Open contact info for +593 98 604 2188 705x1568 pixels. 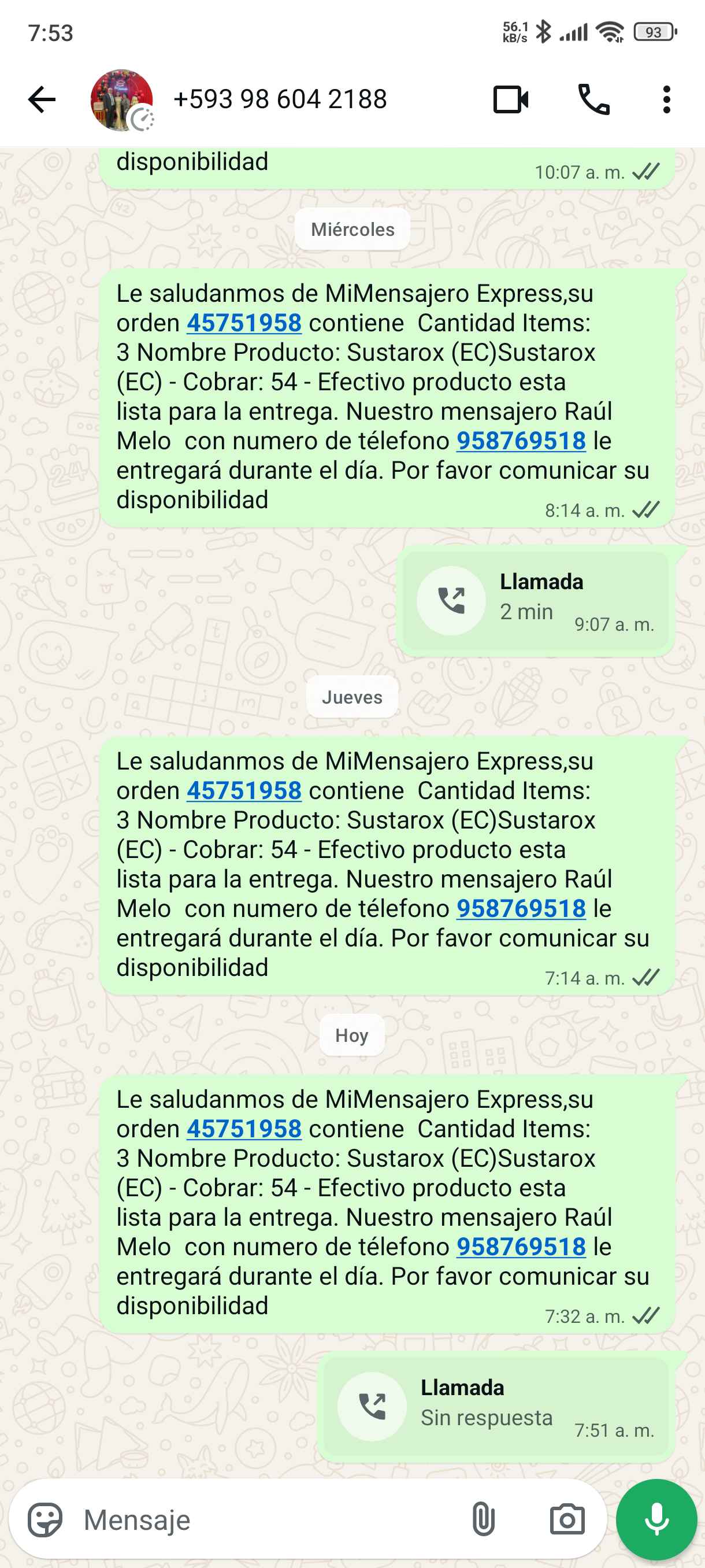pos(280,99)
